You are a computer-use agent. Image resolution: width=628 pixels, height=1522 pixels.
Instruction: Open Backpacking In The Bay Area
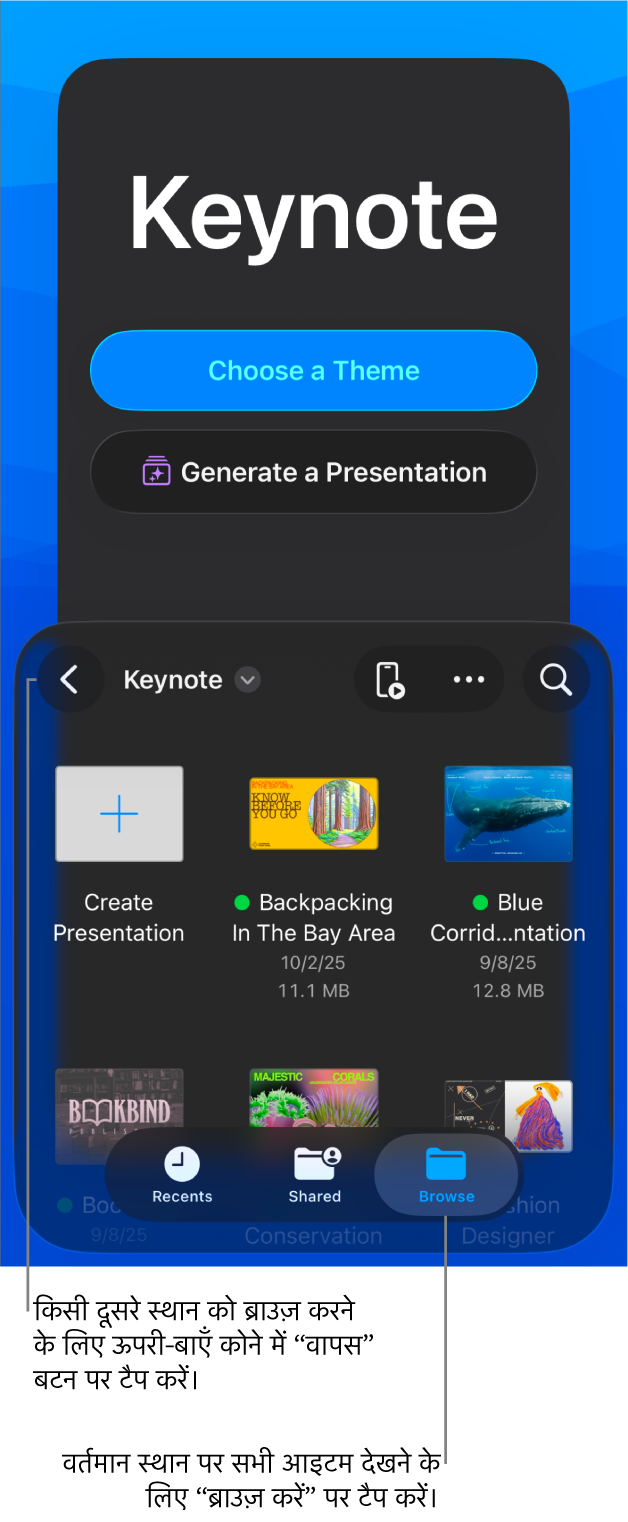(313, 814)
